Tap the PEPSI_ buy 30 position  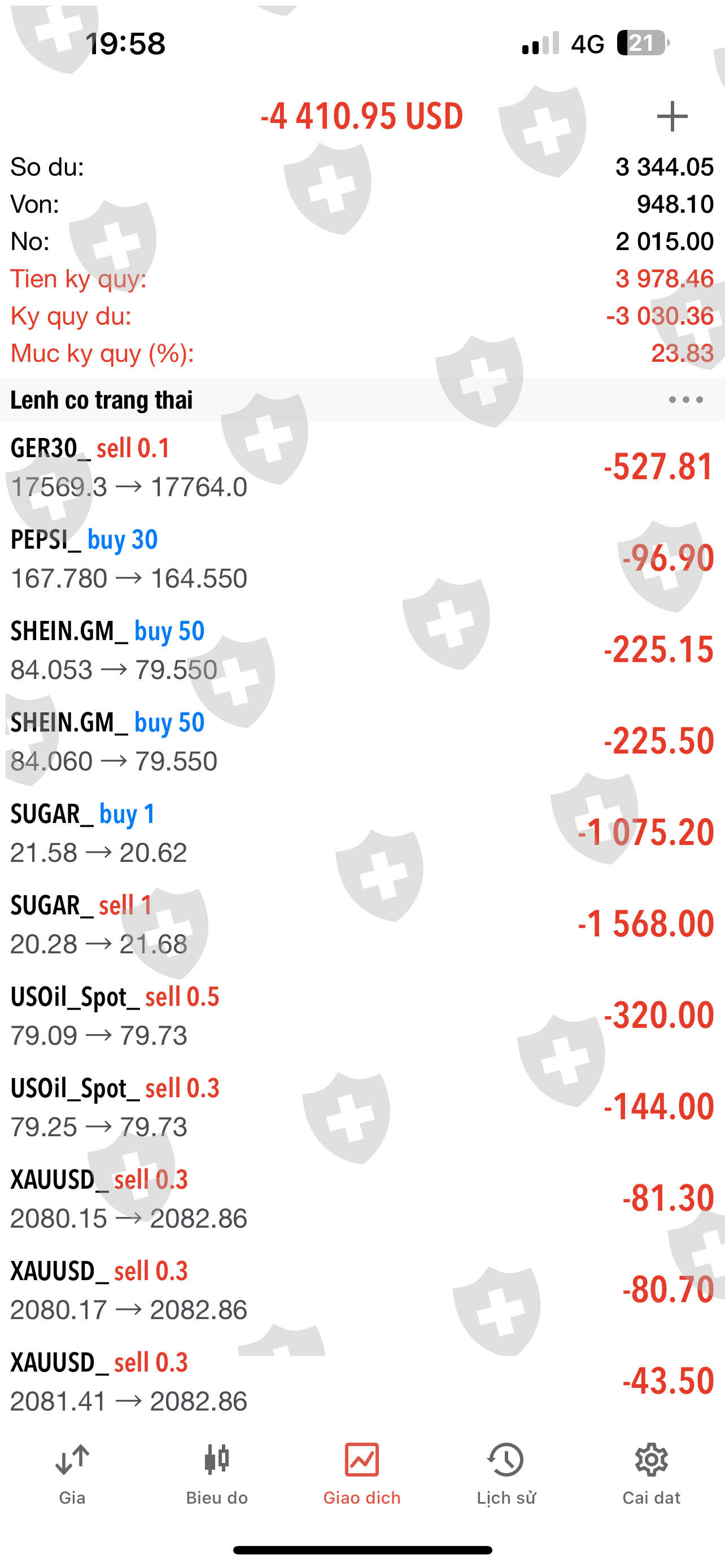click(x=361, y=558)
